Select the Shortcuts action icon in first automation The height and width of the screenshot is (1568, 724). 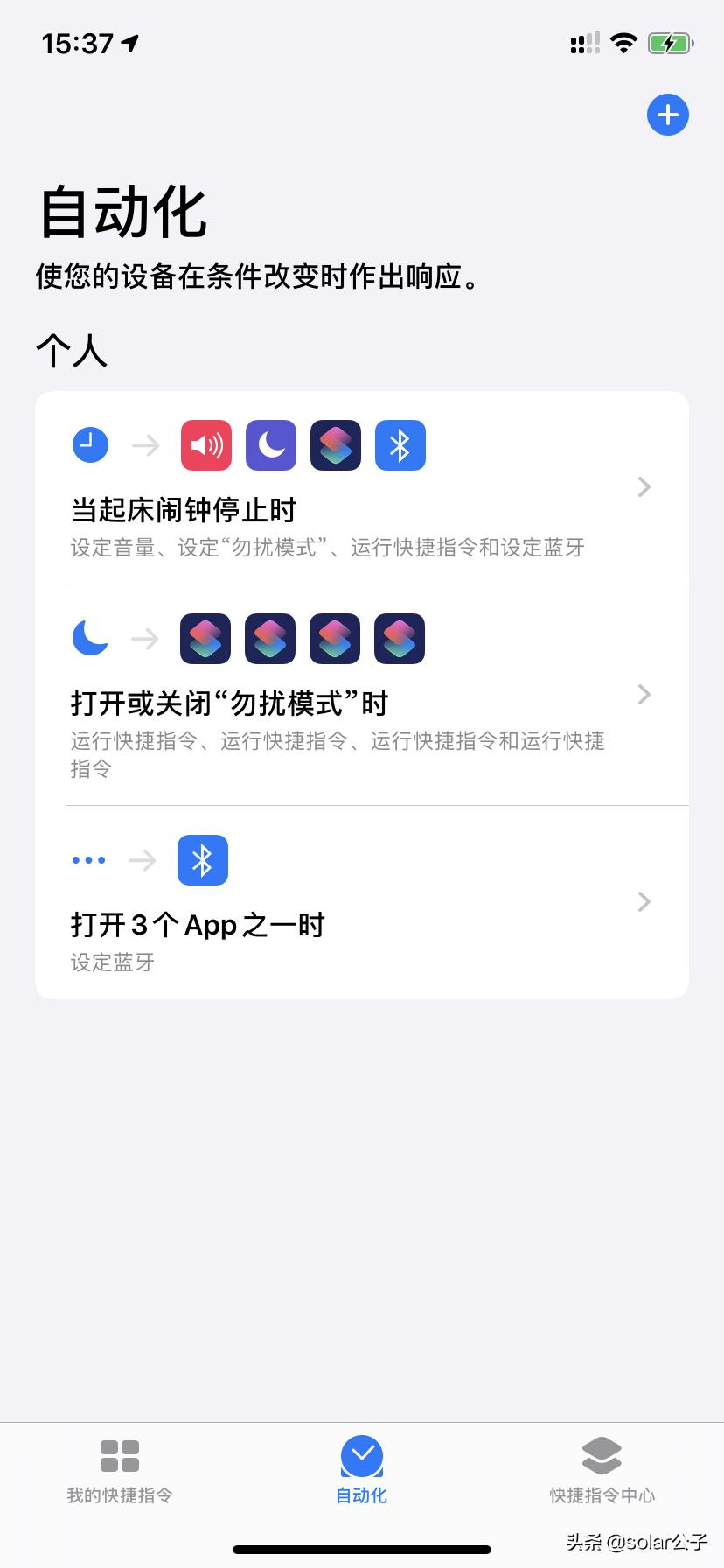pyautogui.click(x=335, y=444)
